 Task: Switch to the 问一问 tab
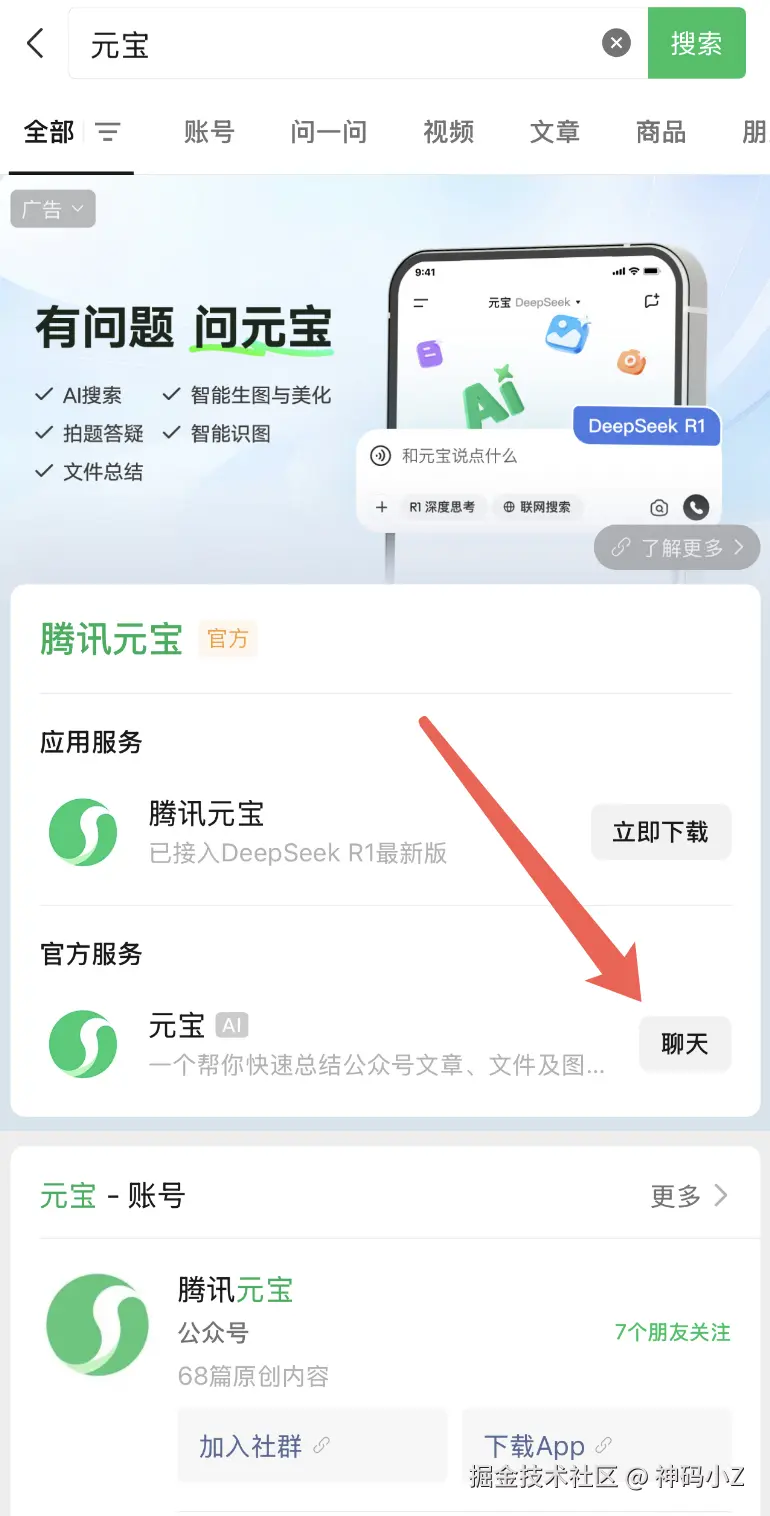(328, 131)
